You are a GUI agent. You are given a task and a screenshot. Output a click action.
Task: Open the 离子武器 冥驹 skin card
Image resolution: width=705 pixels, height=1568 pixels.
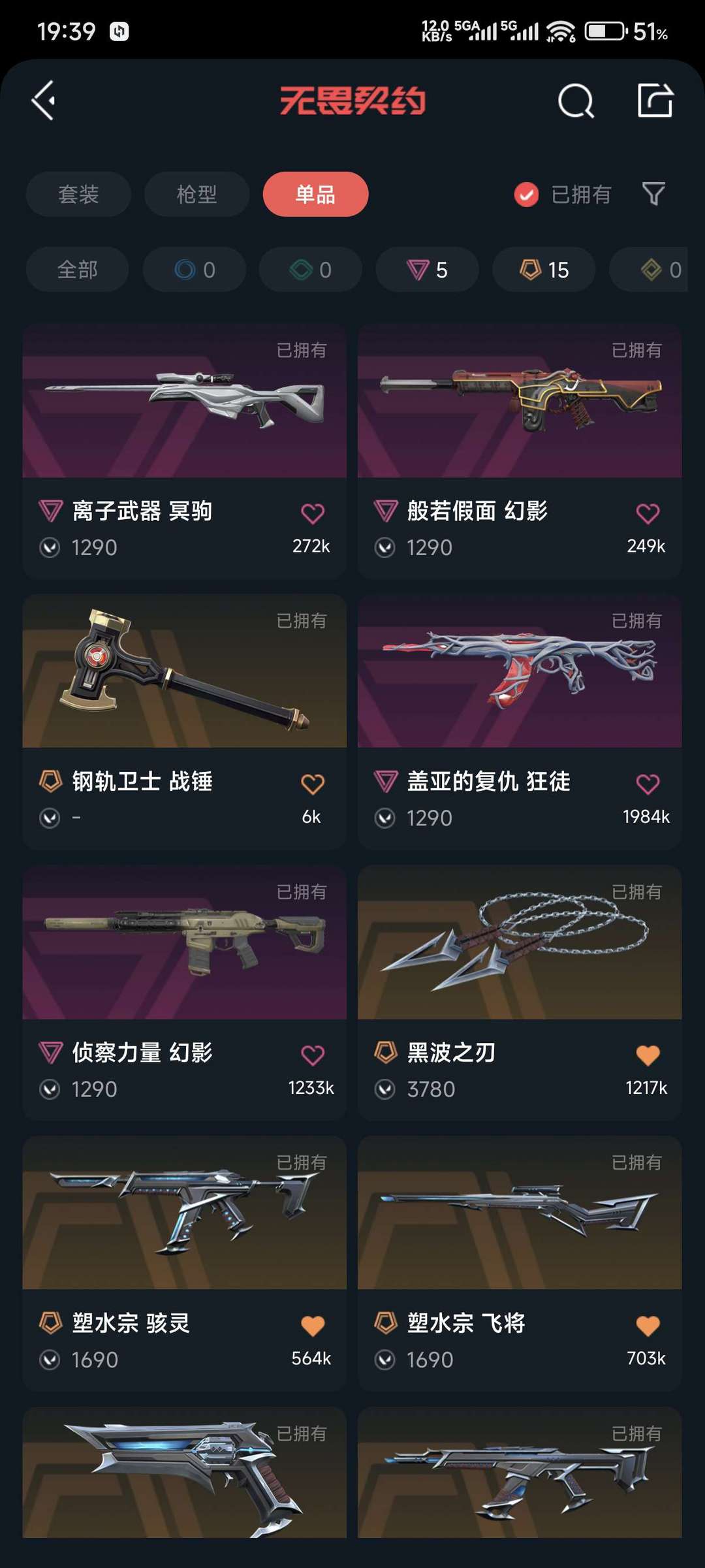click(x=184, y=451)
